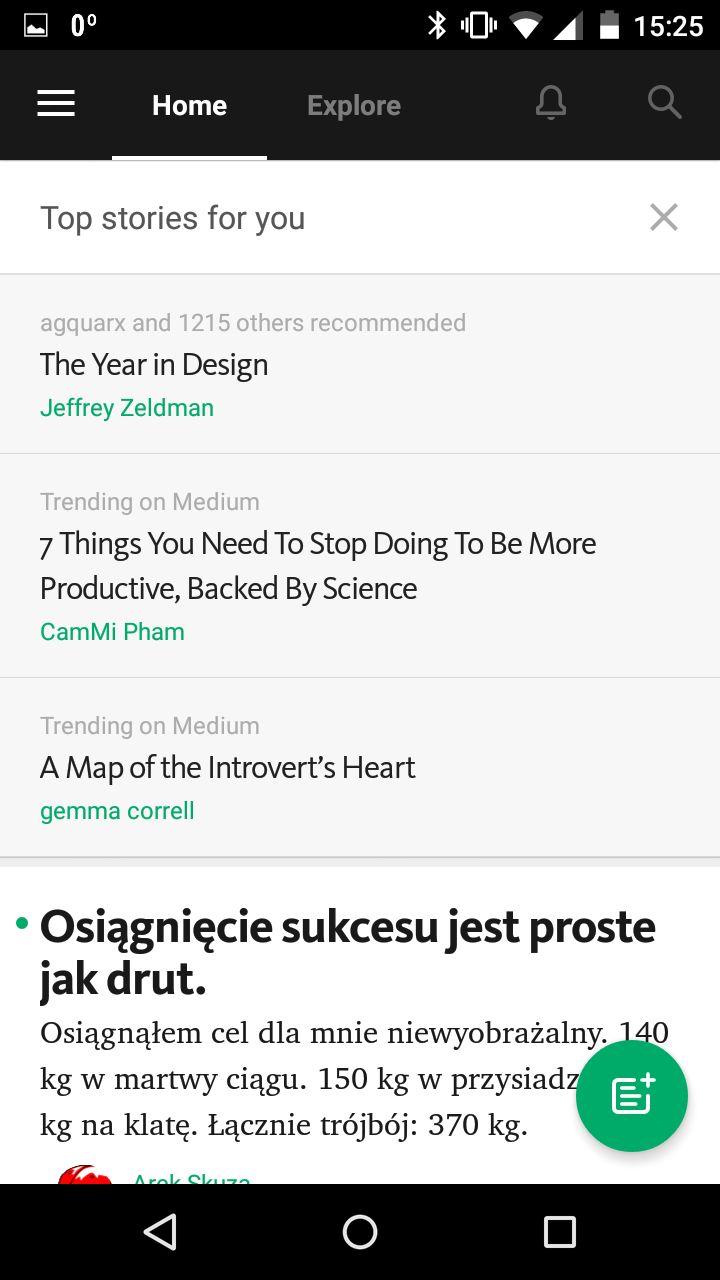This screenshot has width=720, height=1280.
Task: Switch to the Explore tab
Action: tap(354, 105)
